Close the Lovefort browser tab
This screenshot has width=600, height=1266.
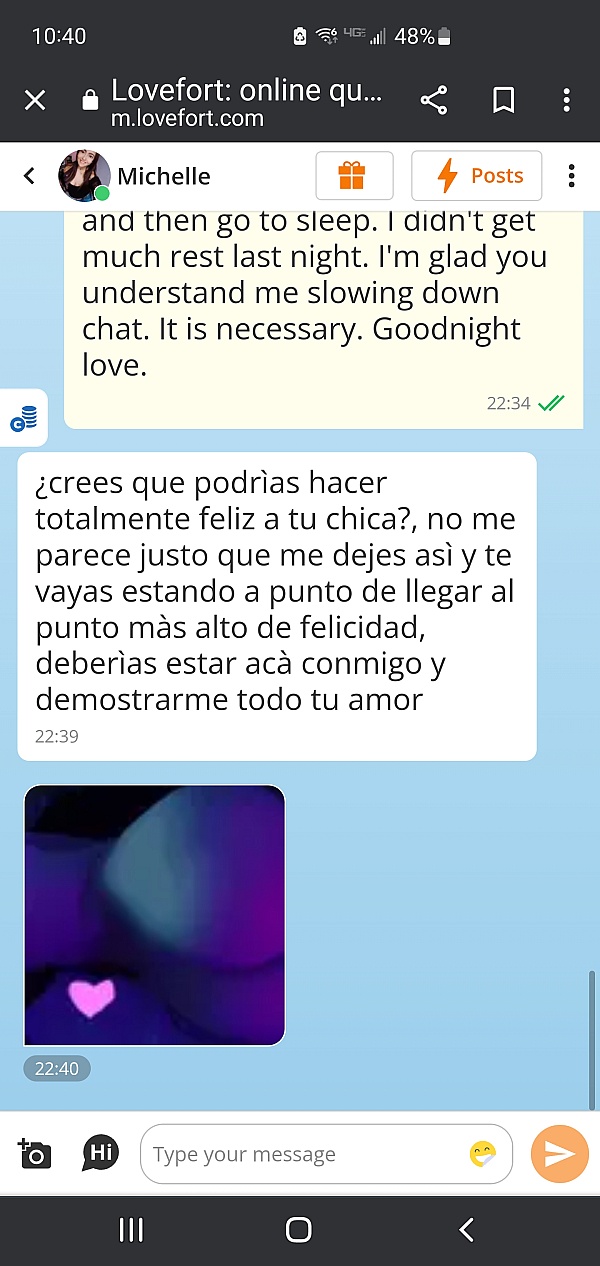point(35,100)
